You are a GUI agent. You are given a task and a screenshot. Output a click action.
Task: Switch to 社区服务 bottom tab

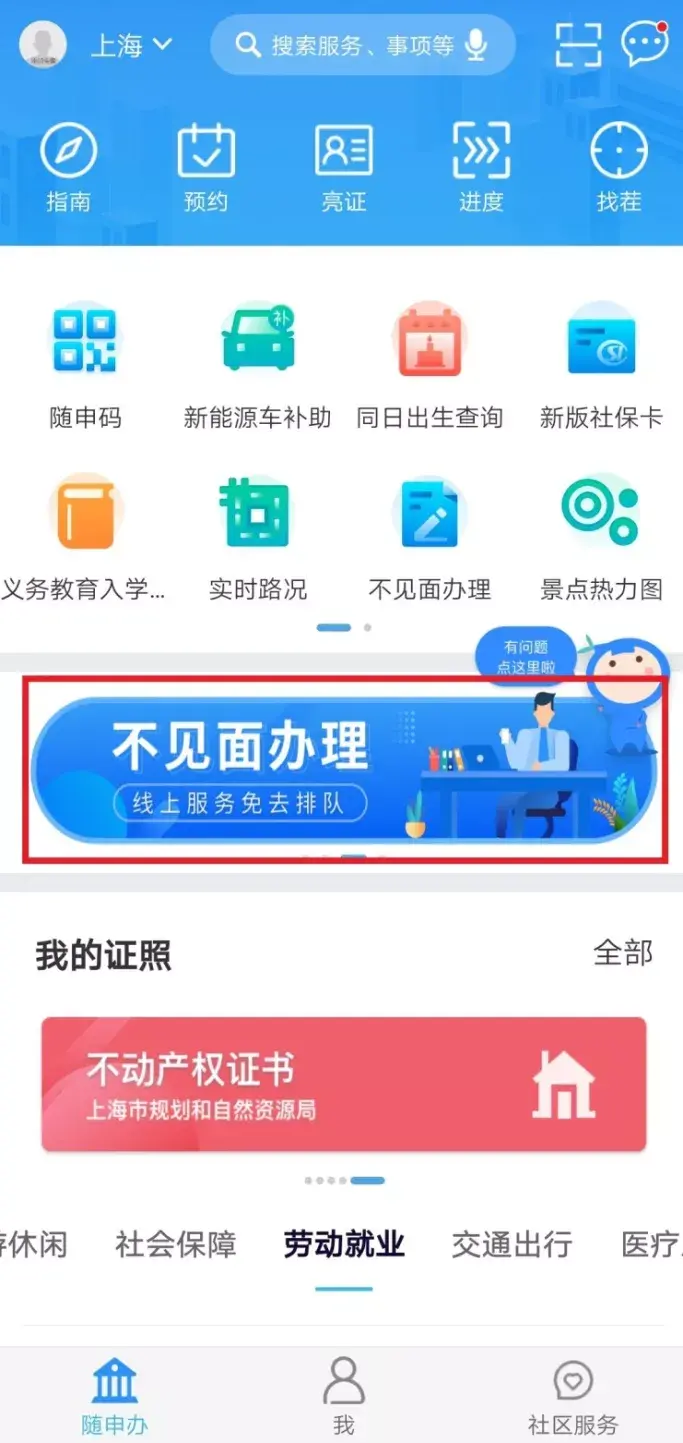(x=573, y=1397)
